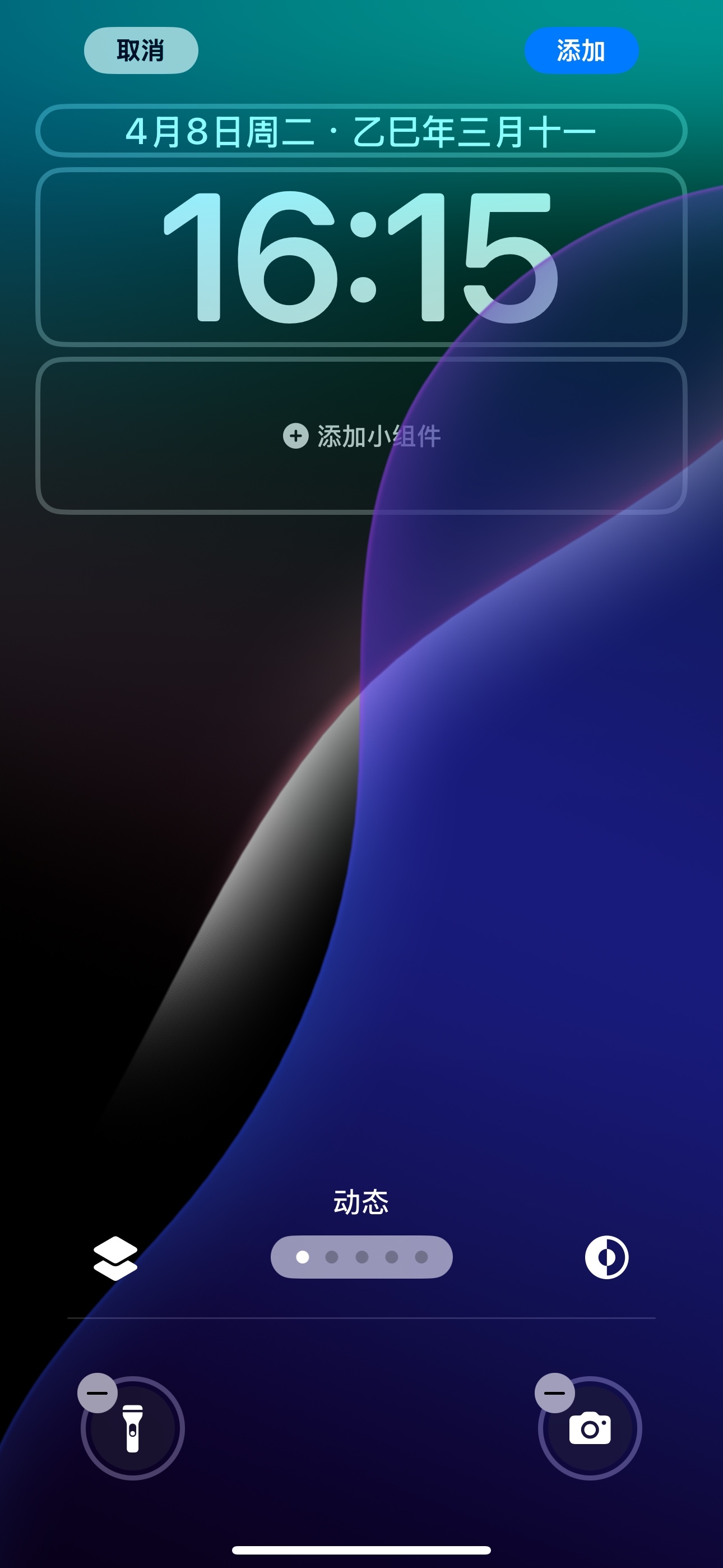The width and height of the screenshot is (723, 1568).
Task: Tap 取消 to cancel wallpaper editing
Action: [141, 50]
